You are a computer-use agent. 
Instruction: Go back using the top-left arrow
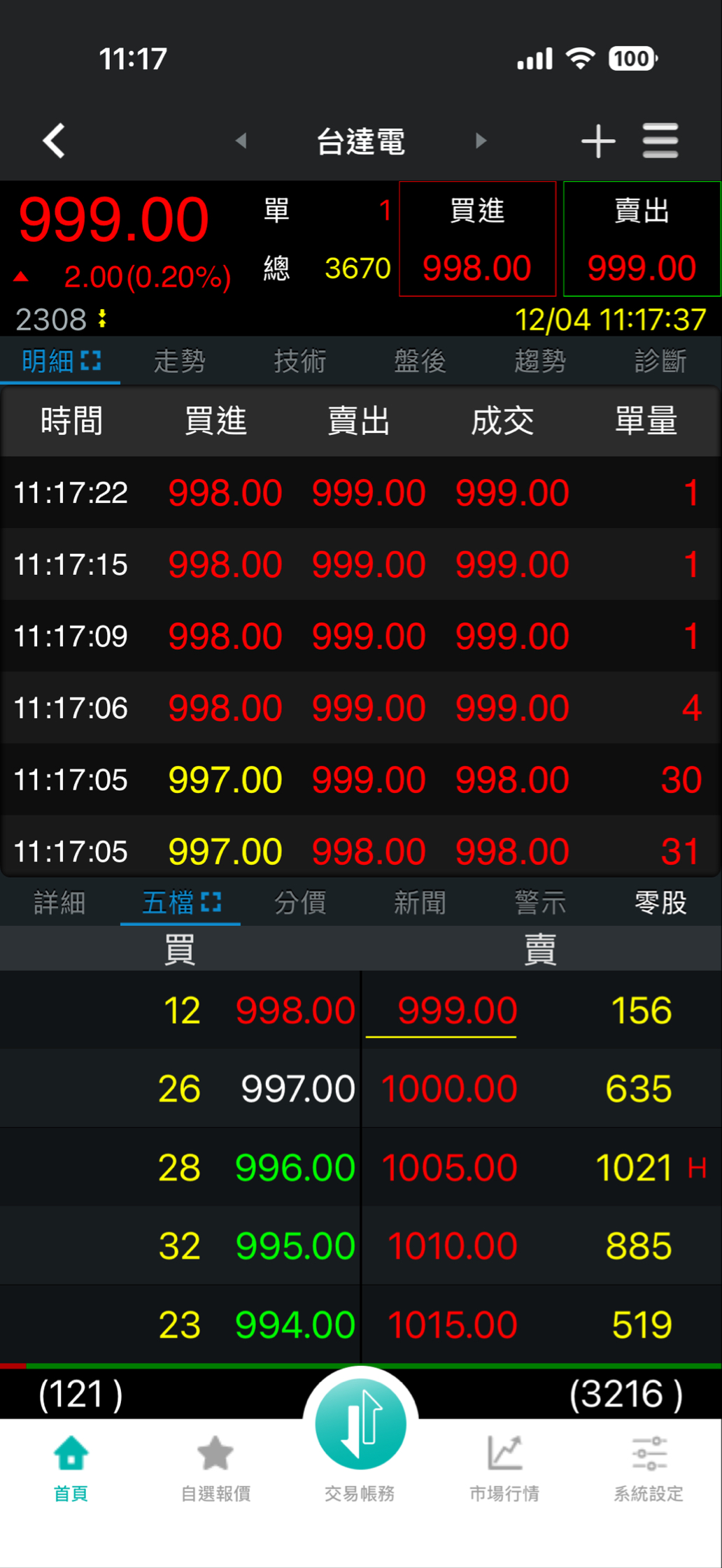click(55, 141)
